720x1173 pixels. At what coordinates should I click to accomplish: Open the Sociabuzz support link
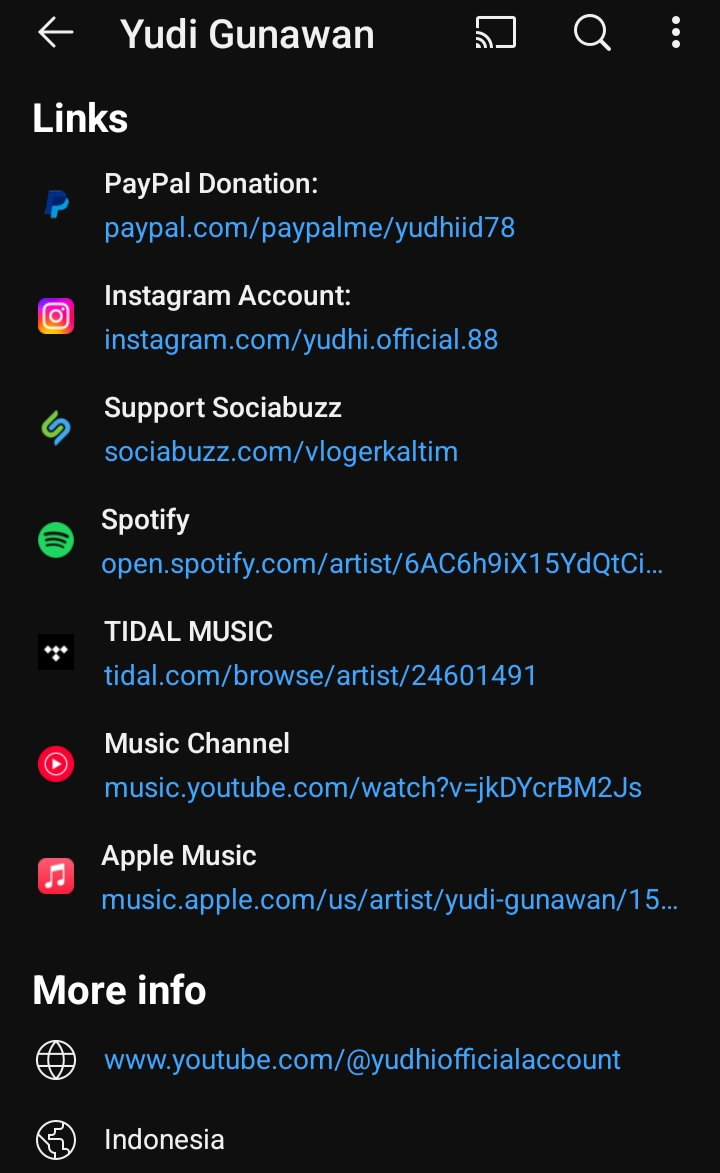tap(281, 452)
